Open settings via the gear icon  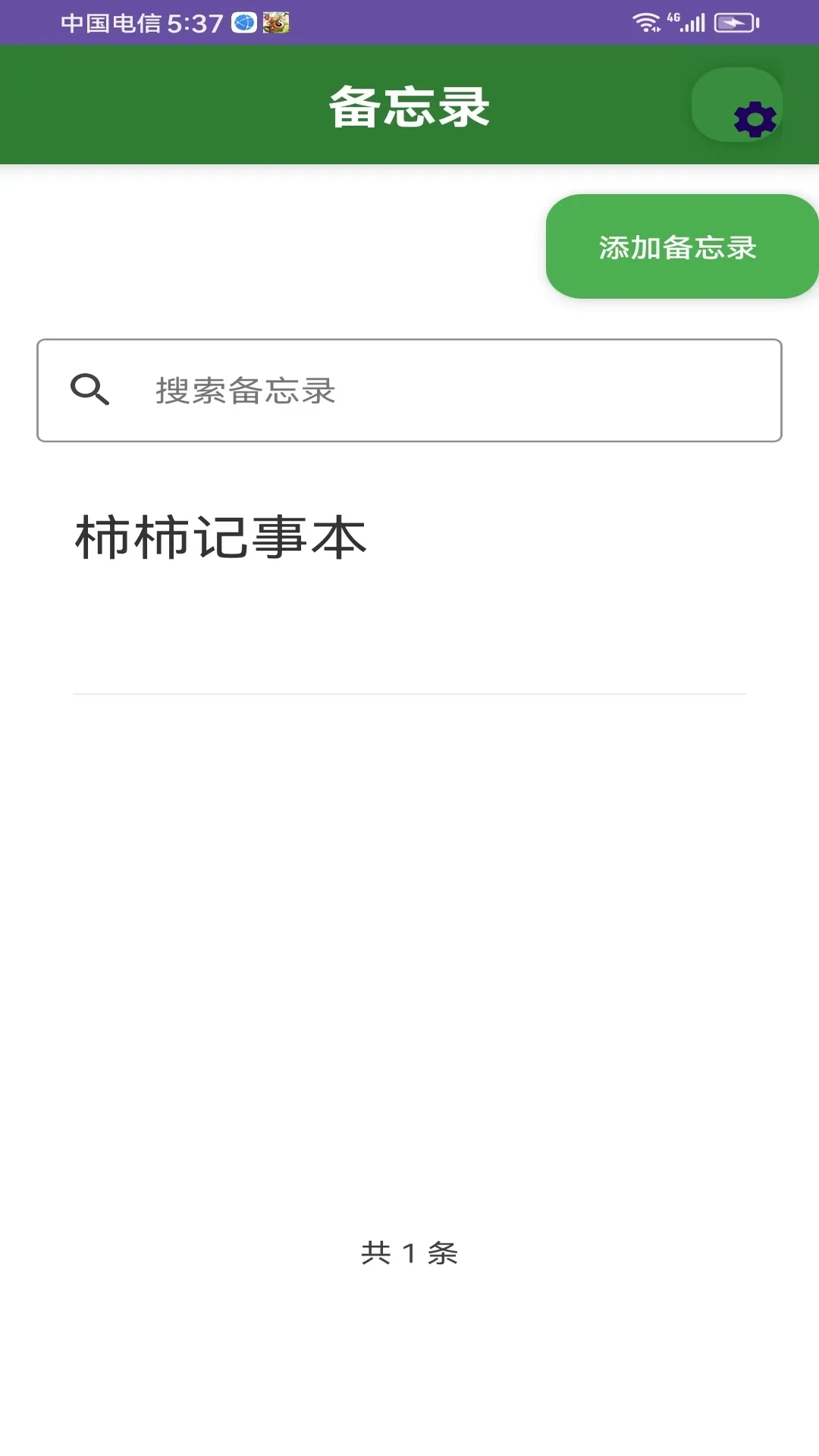[754, 118]
